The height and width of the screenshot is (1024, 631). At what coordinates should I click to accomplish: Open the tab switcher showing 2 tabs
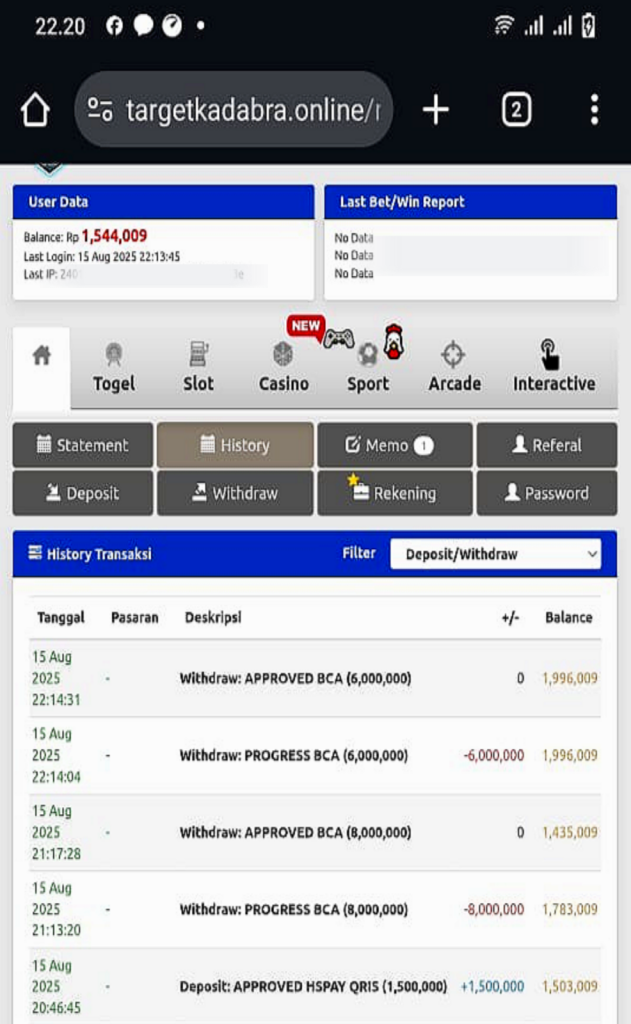(x=515, y=110)
